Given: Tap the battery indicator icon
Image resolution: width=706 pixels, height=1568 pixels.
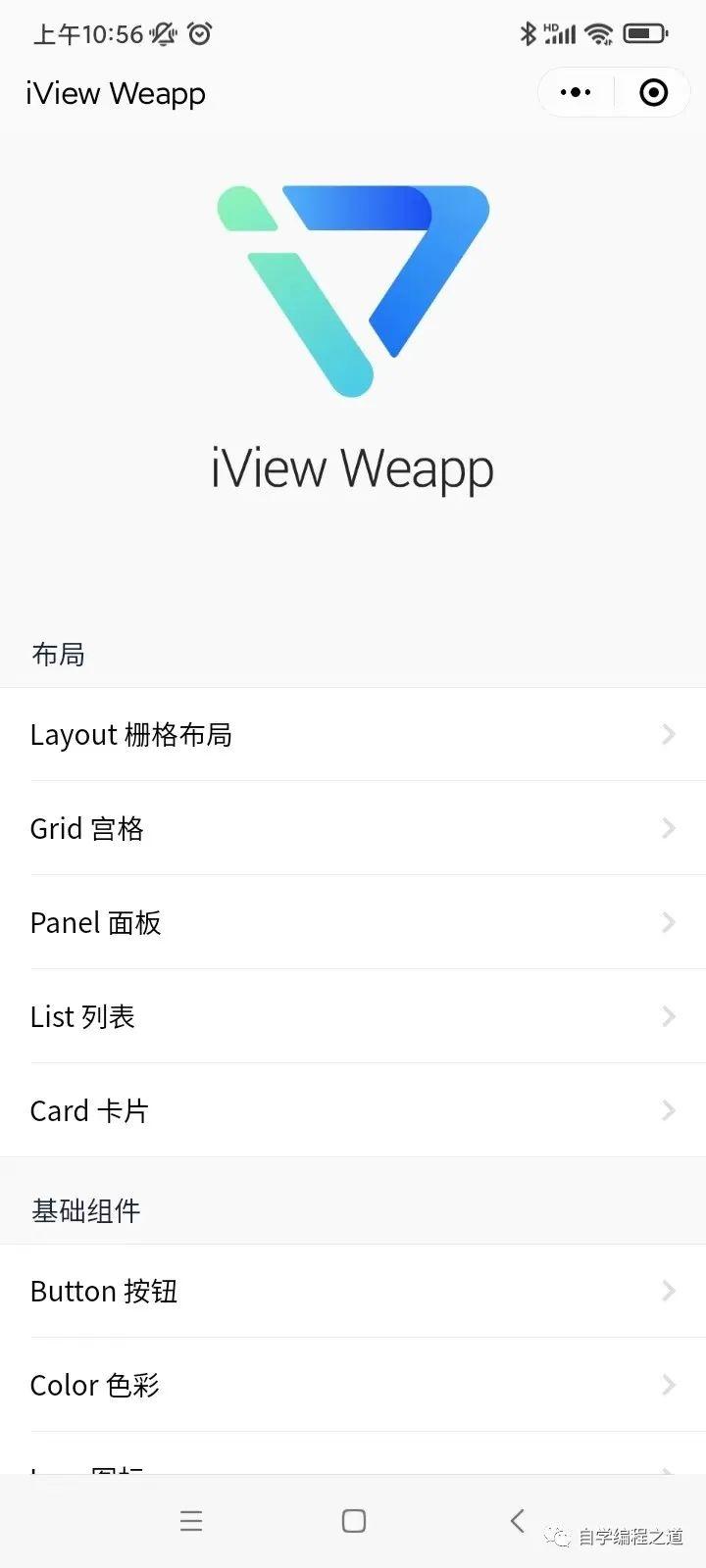Looking at the screenshot, I should click(646, 32).
